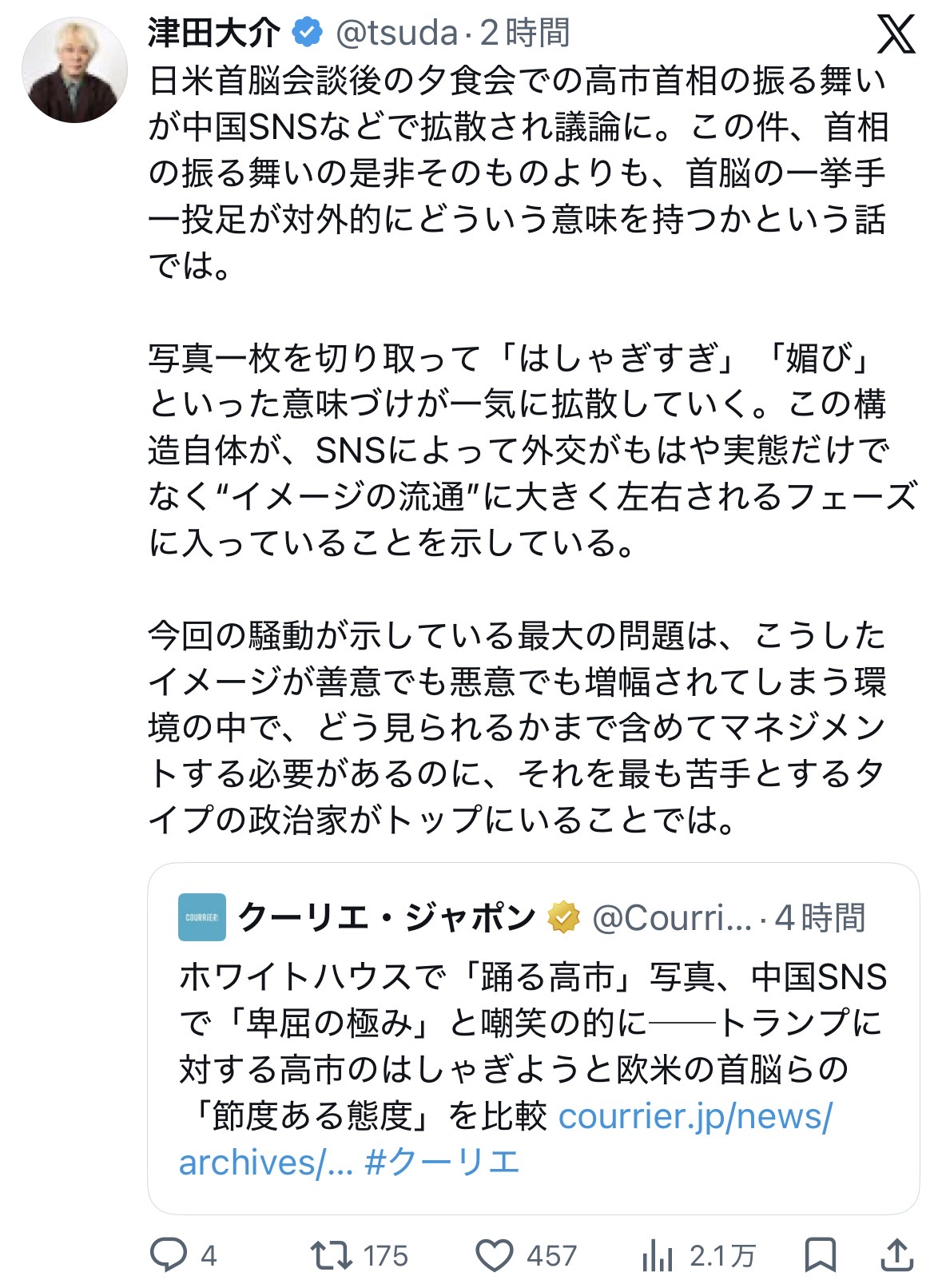Reply to 津田大介's post
The image size is (942, 1288).
tap(169, 1254)
